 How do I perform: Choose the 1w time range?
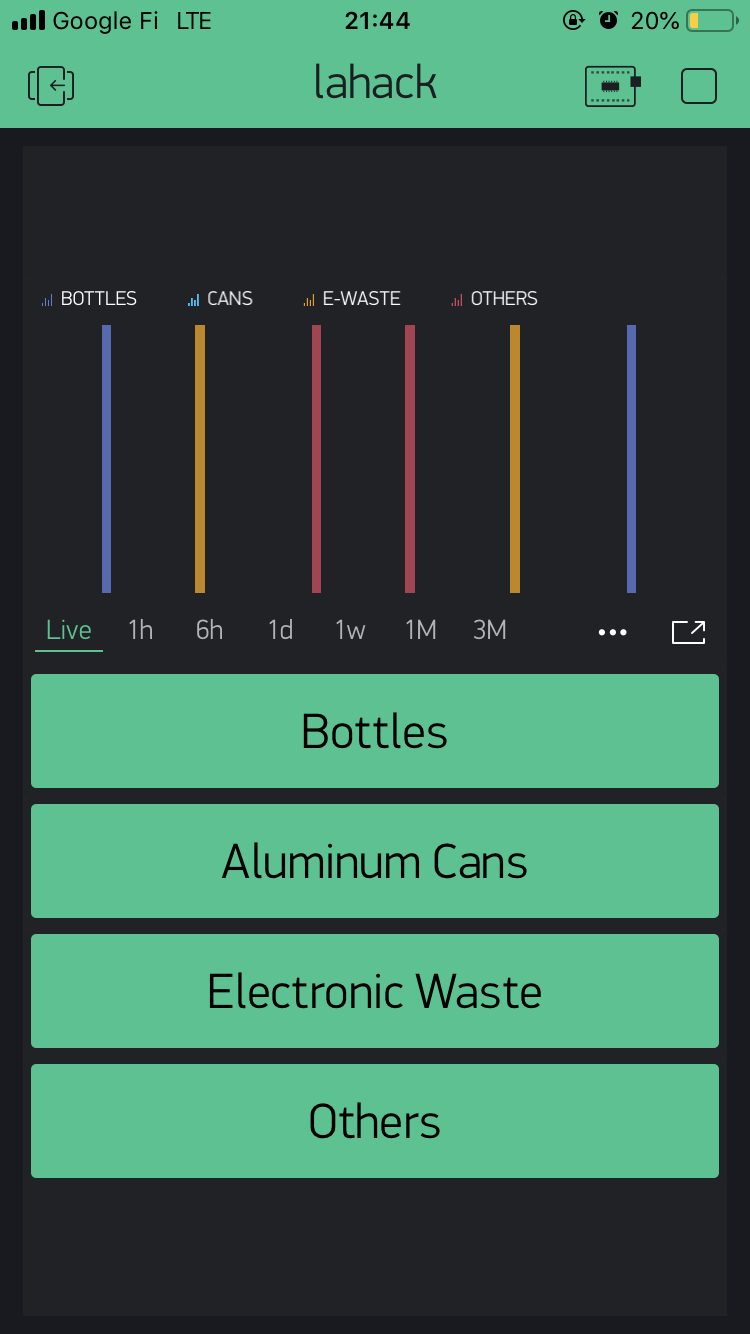coord(350,630)
